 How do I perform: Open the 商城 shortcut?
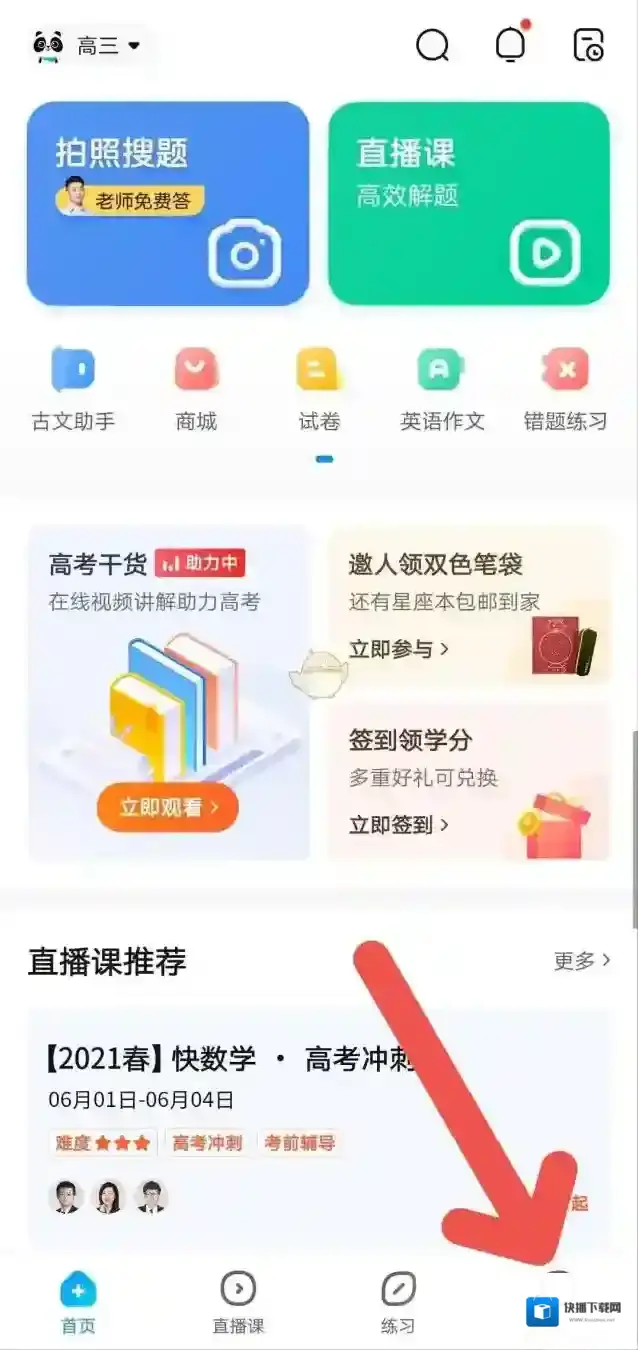[196, 388]
